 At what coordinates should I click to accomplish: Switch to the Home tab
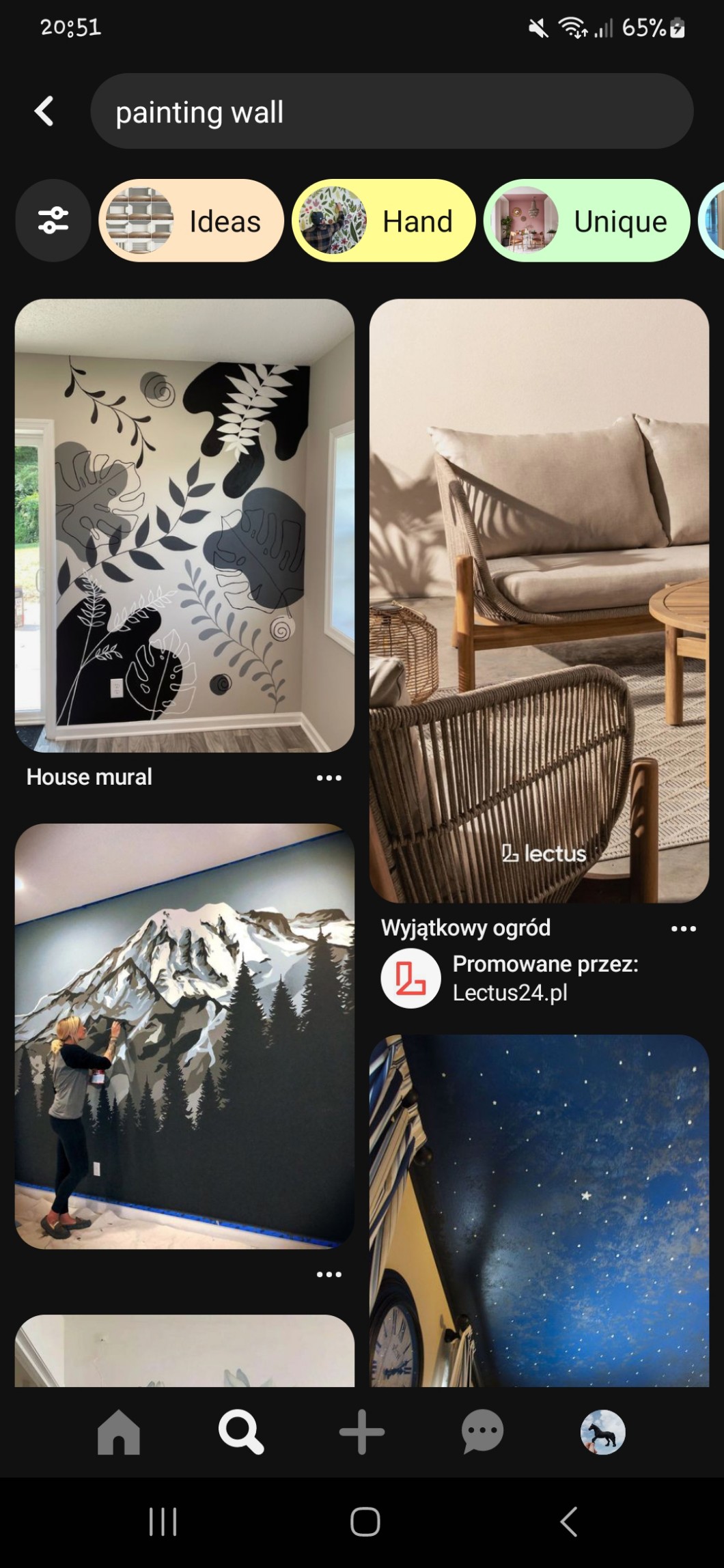pyautogui.click(x=119, y=1432)
